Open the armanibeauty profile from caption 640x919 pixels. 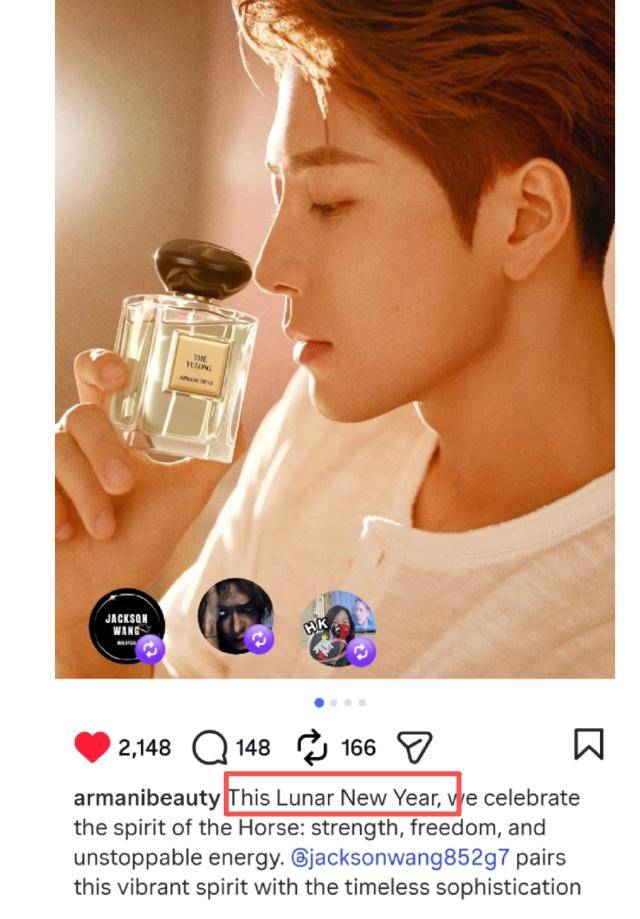146,798
